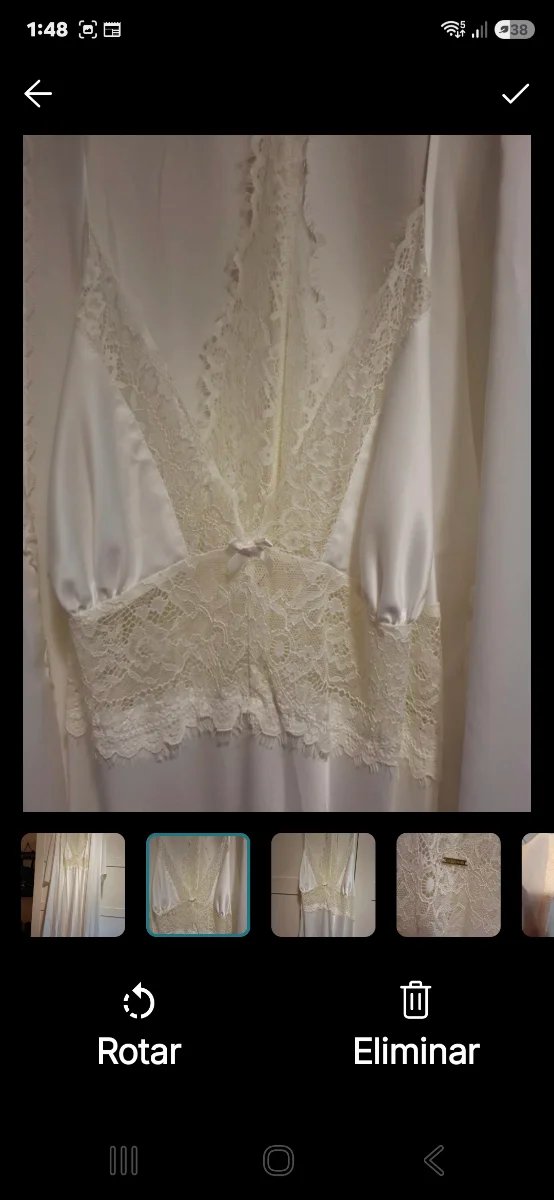Select the first thumbnail of full dress
The height and width of the screenshot is (1200, 554).
pyautogui.click(x=73, y=885)
